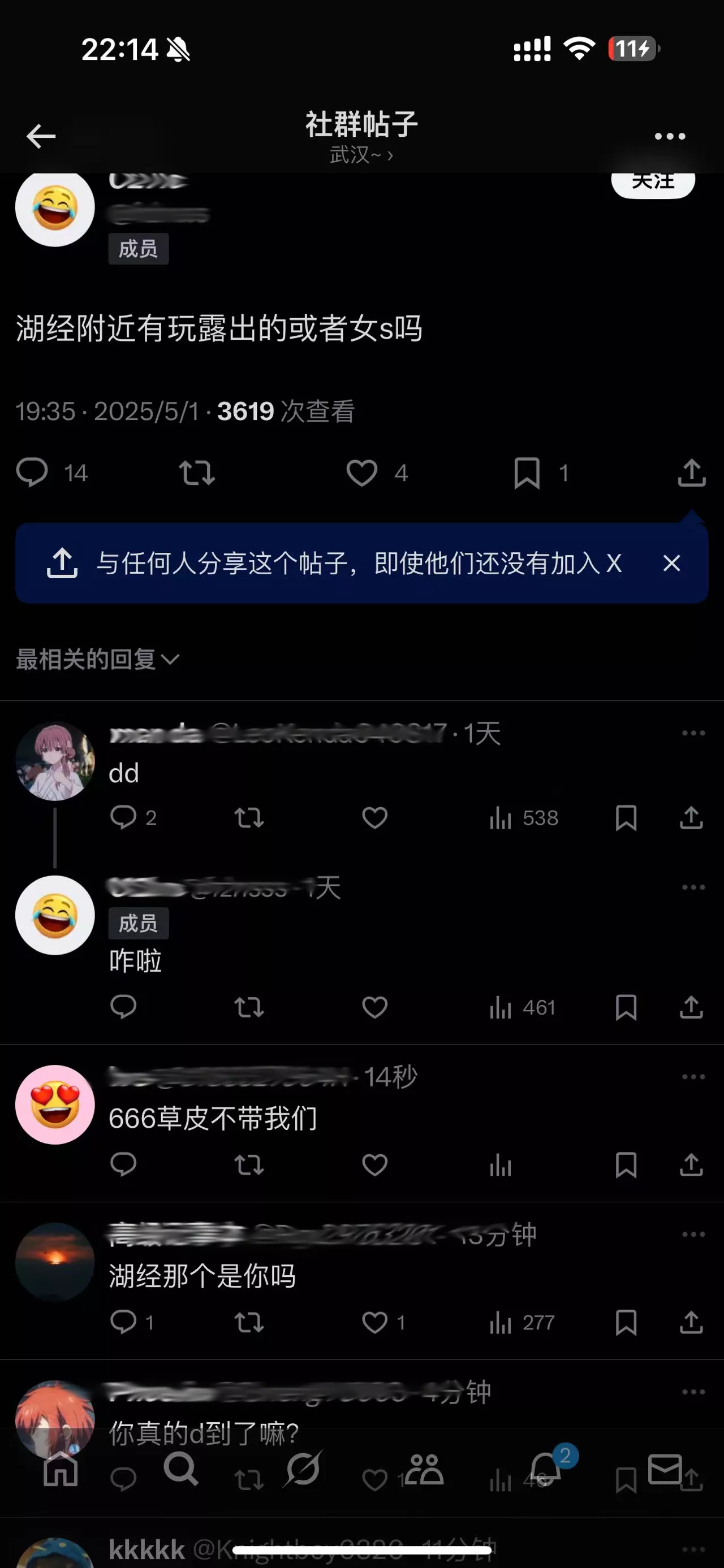Share the main post
The image size is (724, 1568).
[x=691, y=473]
